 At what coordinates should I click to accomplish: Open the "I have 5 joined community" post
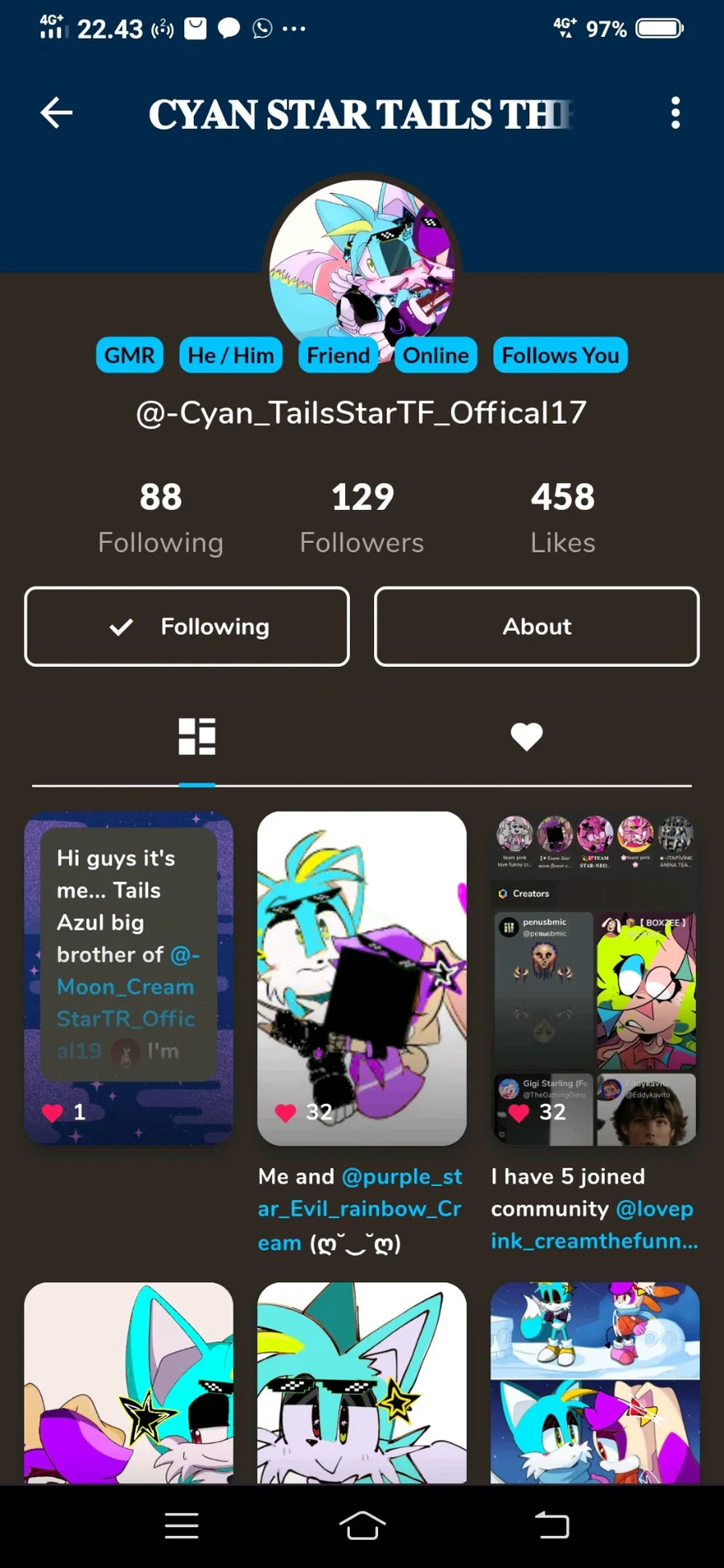pyautogui.click(x=595, y=978)
